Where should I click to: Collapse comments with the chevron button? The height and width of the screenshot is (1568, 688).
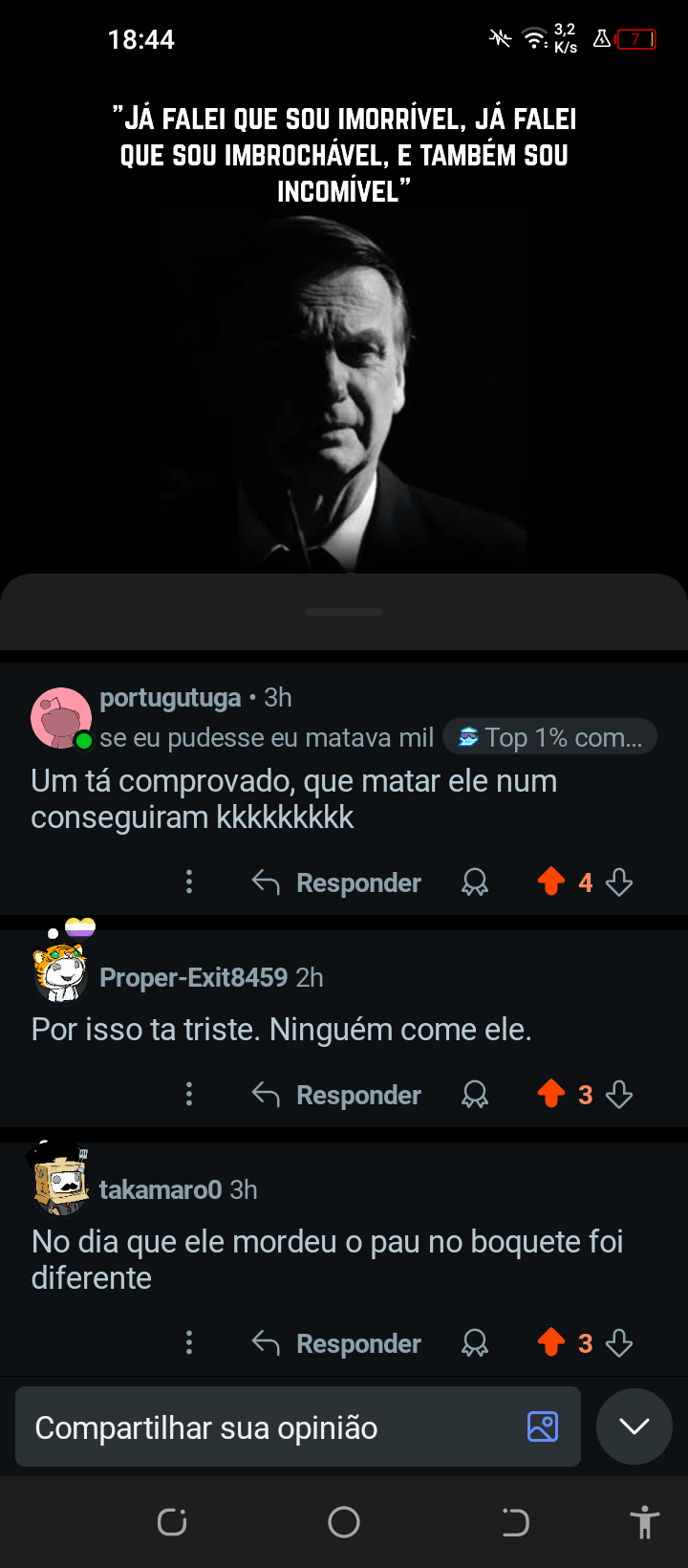coord(634,1426)
